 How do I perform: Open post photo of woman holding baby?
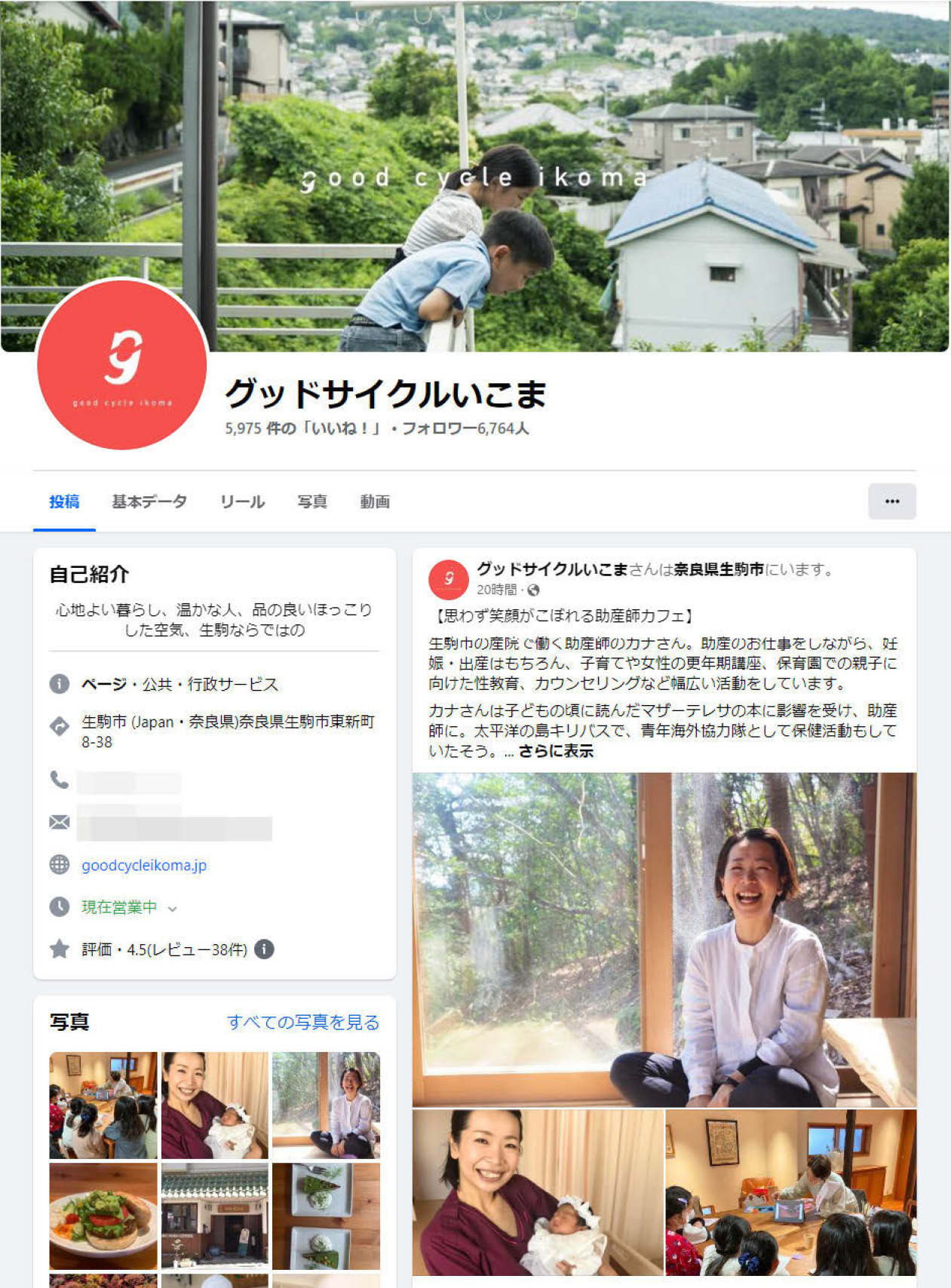(x=538, y=1191)
